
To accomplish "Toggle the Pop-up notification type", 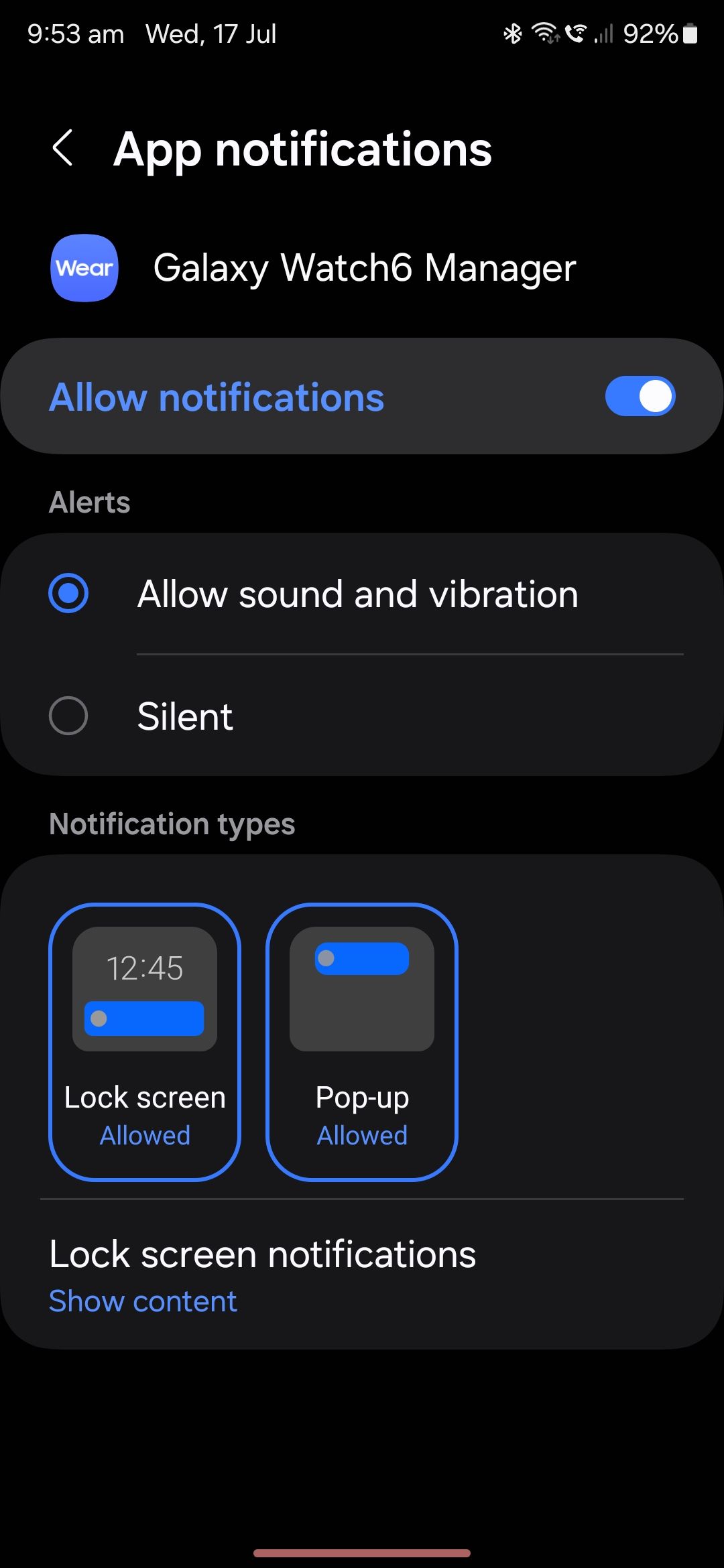I will click(x=362, y=1041).
